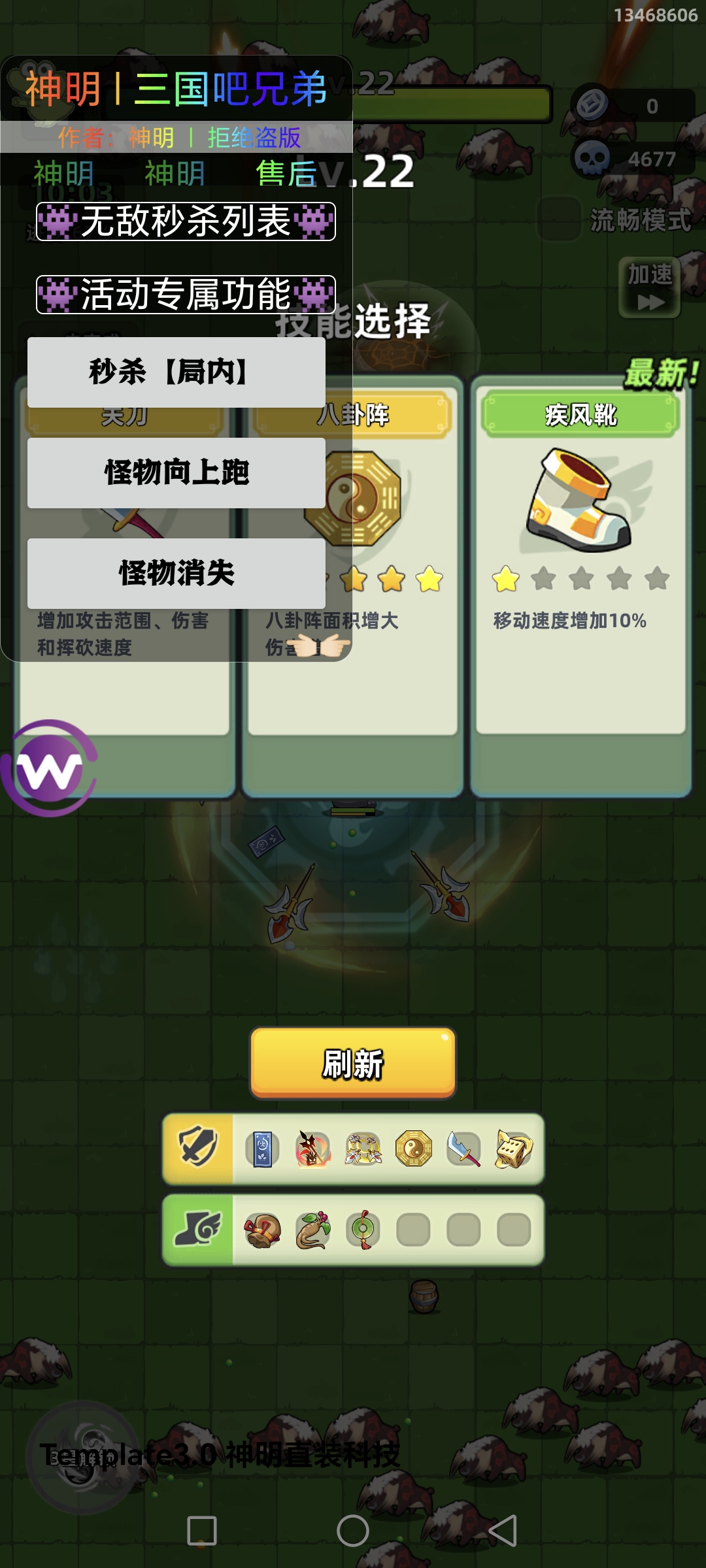Screen dimensions: 706x1568
Task: Toggle the 流畅模式 checkbox
Action: pos(558,220)
